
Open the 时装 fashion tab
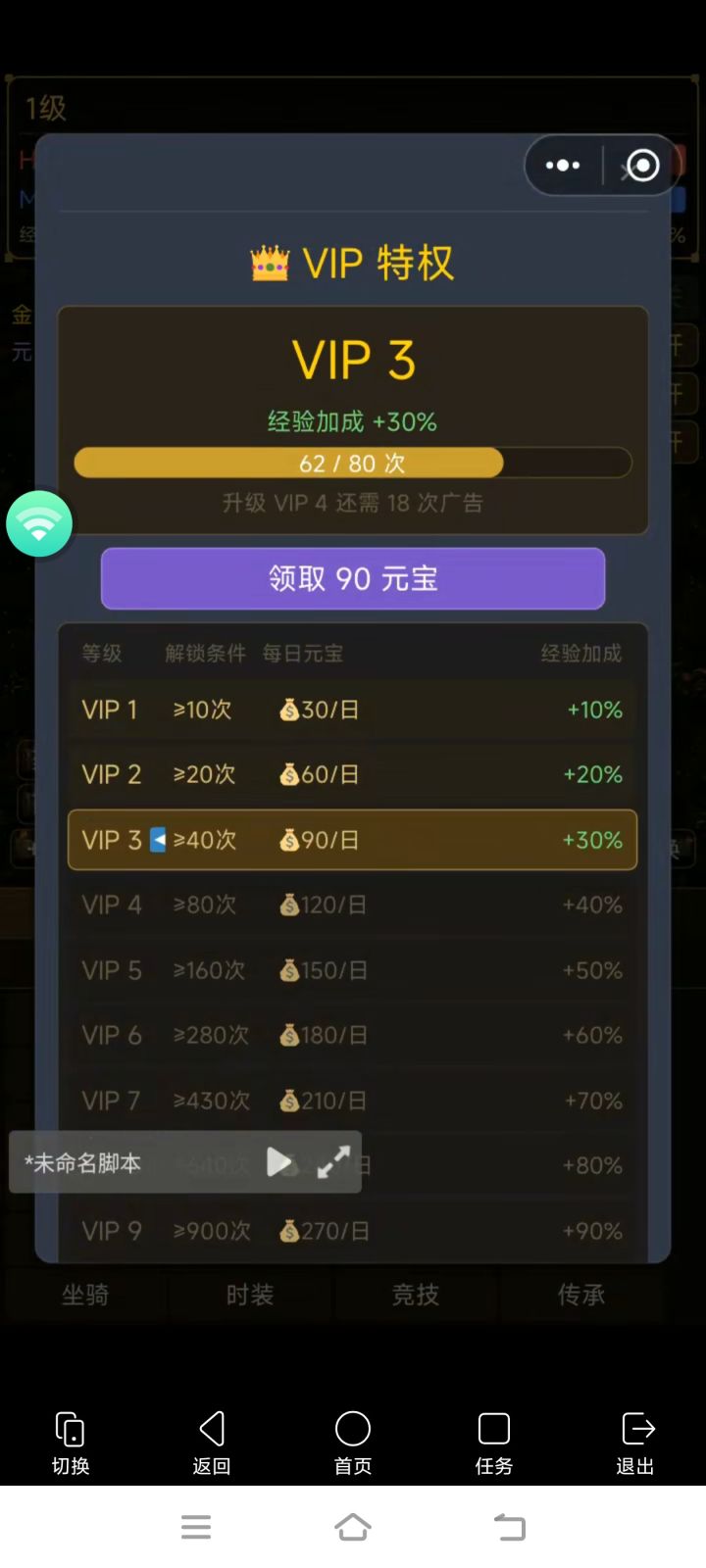coord(249,1295)
